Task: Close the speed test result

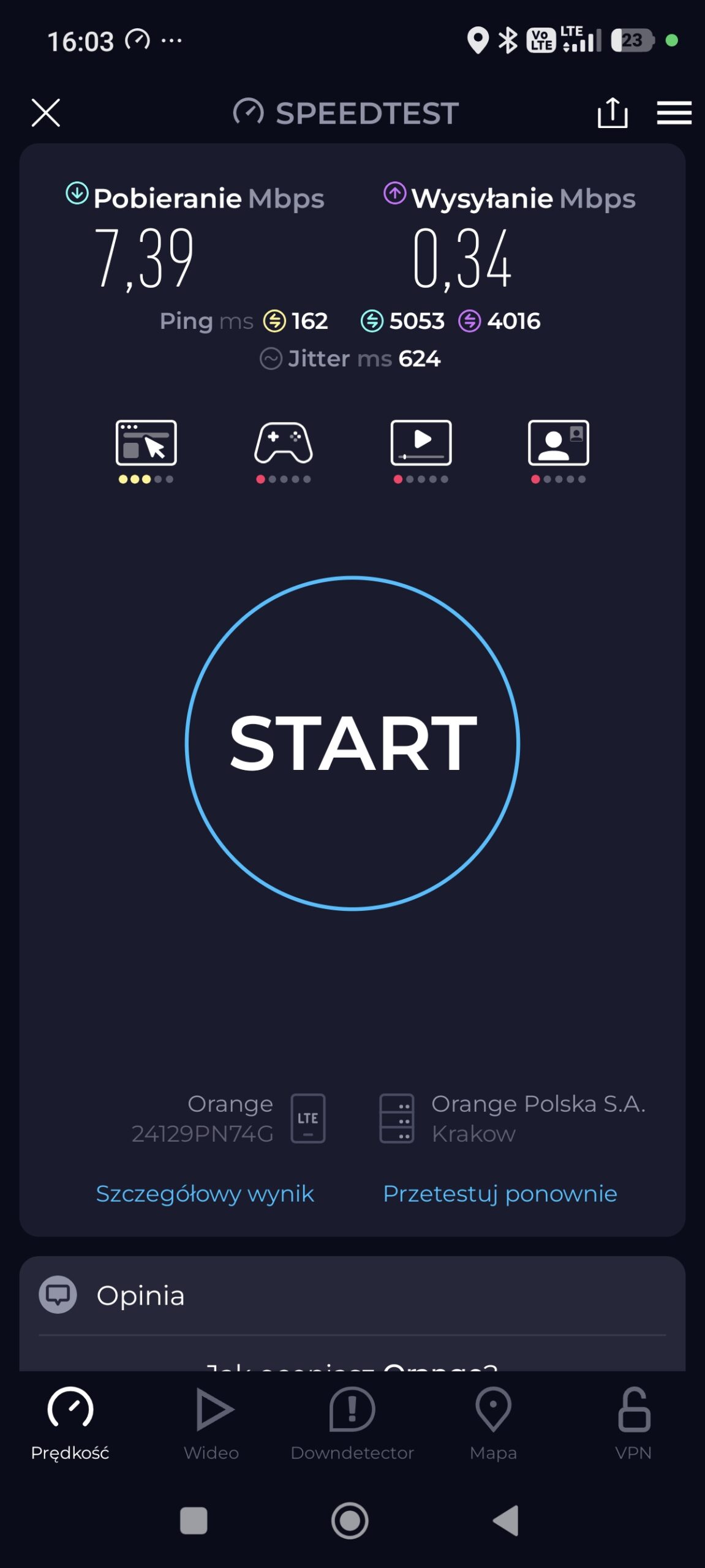Action: pyautogui.click(x=46, y=113)
